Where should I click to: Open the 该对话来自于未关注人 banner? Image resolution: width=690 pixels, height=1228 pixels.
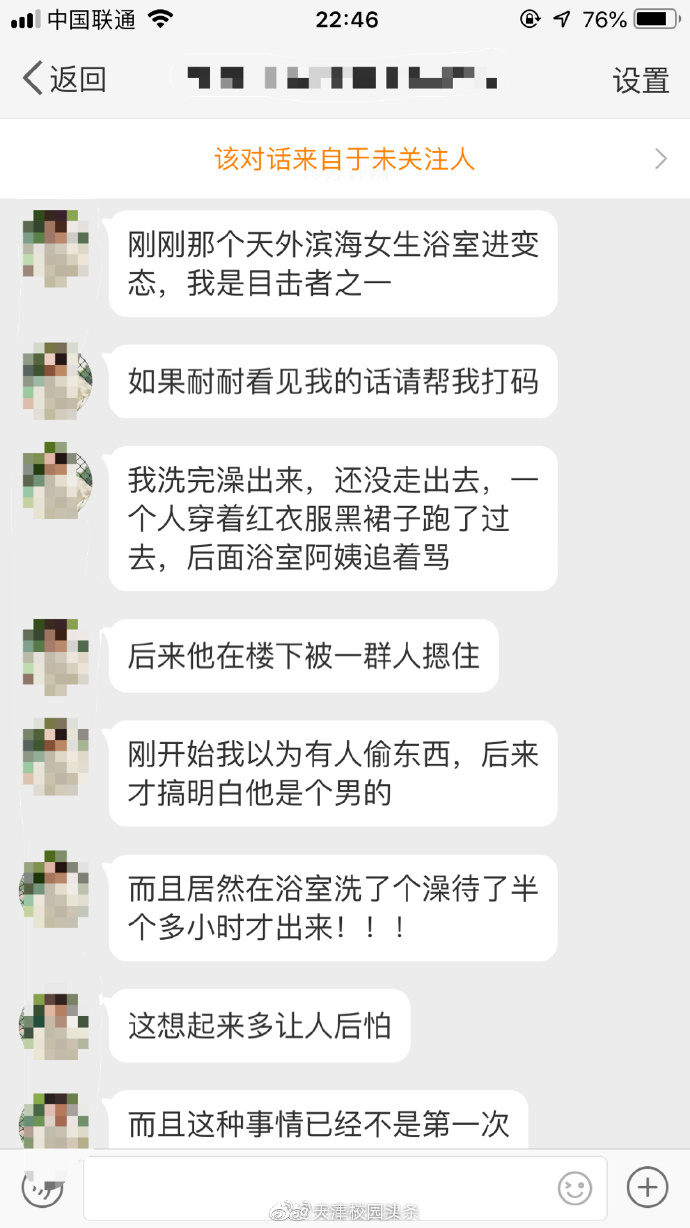pyautogui.click(x=345, y=159)
